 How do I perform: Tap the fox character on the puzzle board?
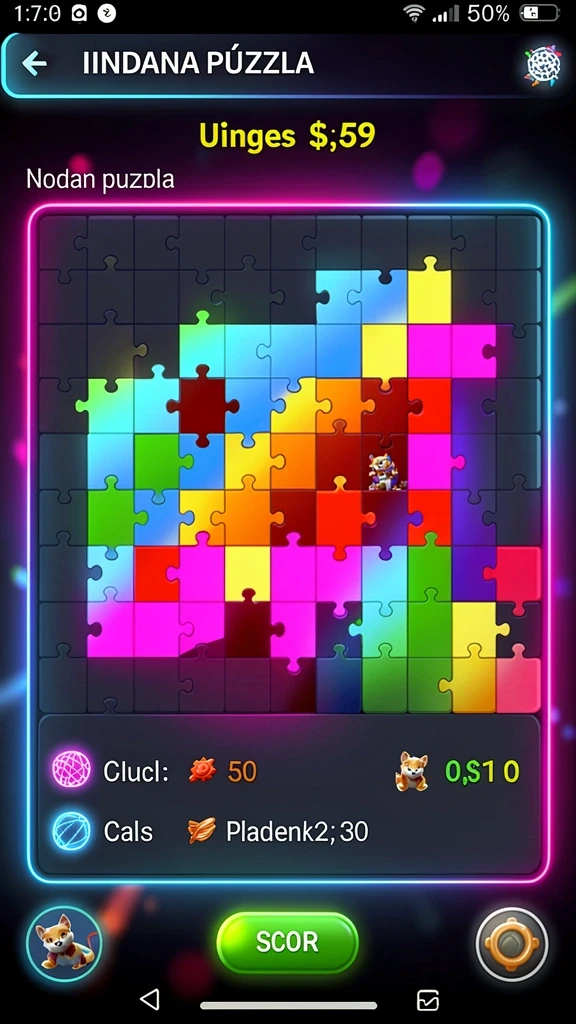(x=383, y=472)
